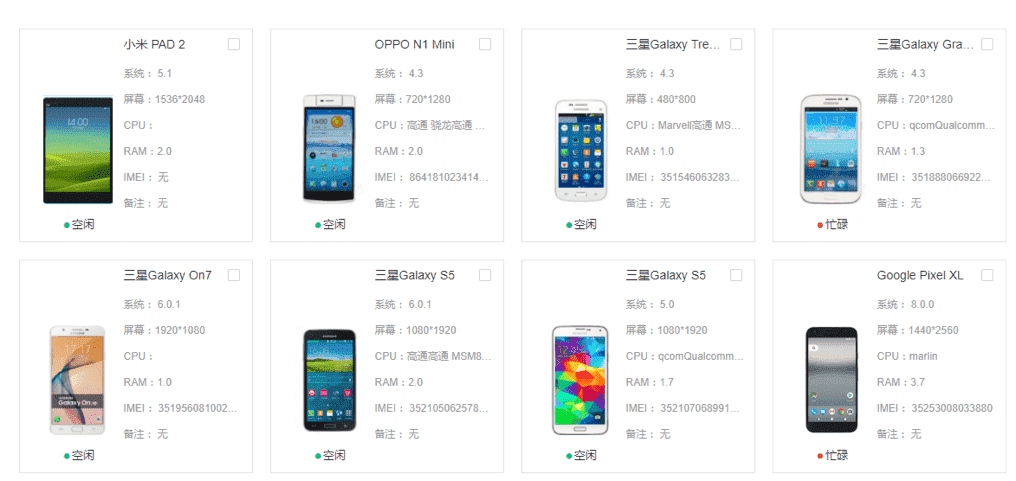Select the 三星Galaxy Gra... checkbox
1016x481 pixels.
click(987, 44)
